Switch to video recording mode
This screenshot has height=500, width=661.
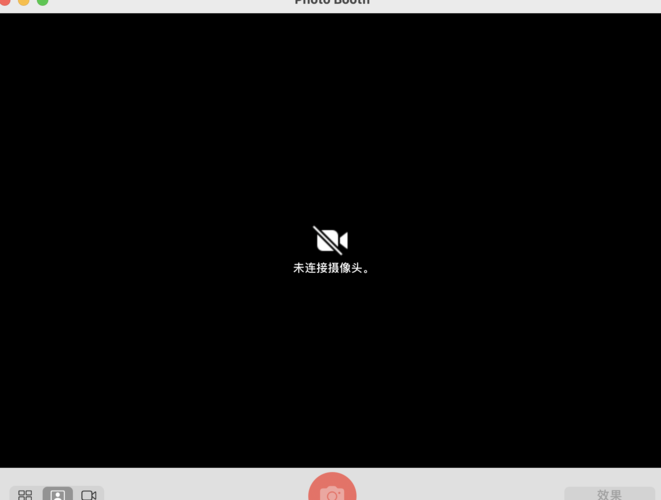point(89,494)
